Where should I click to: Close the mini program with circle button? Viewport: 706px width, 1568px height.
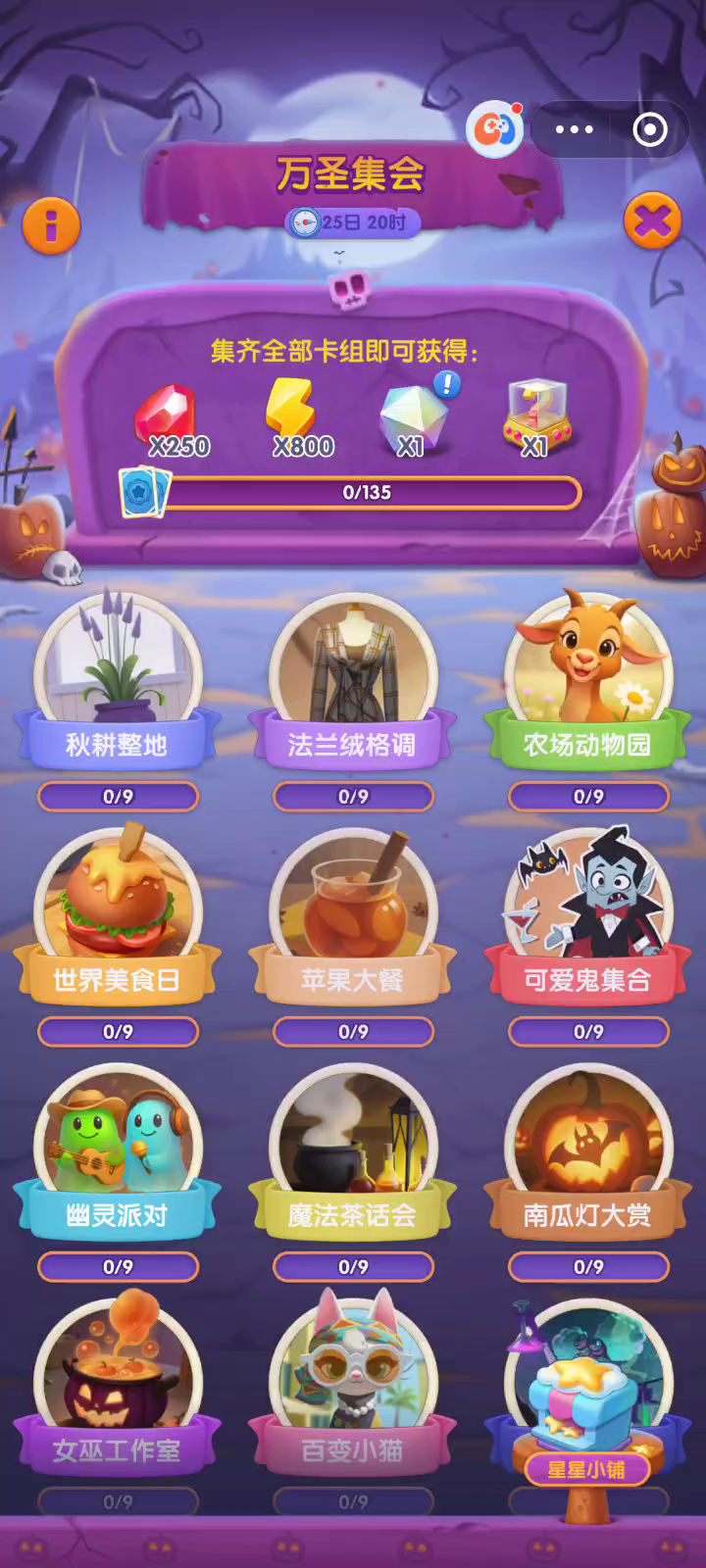click(650, 129)
